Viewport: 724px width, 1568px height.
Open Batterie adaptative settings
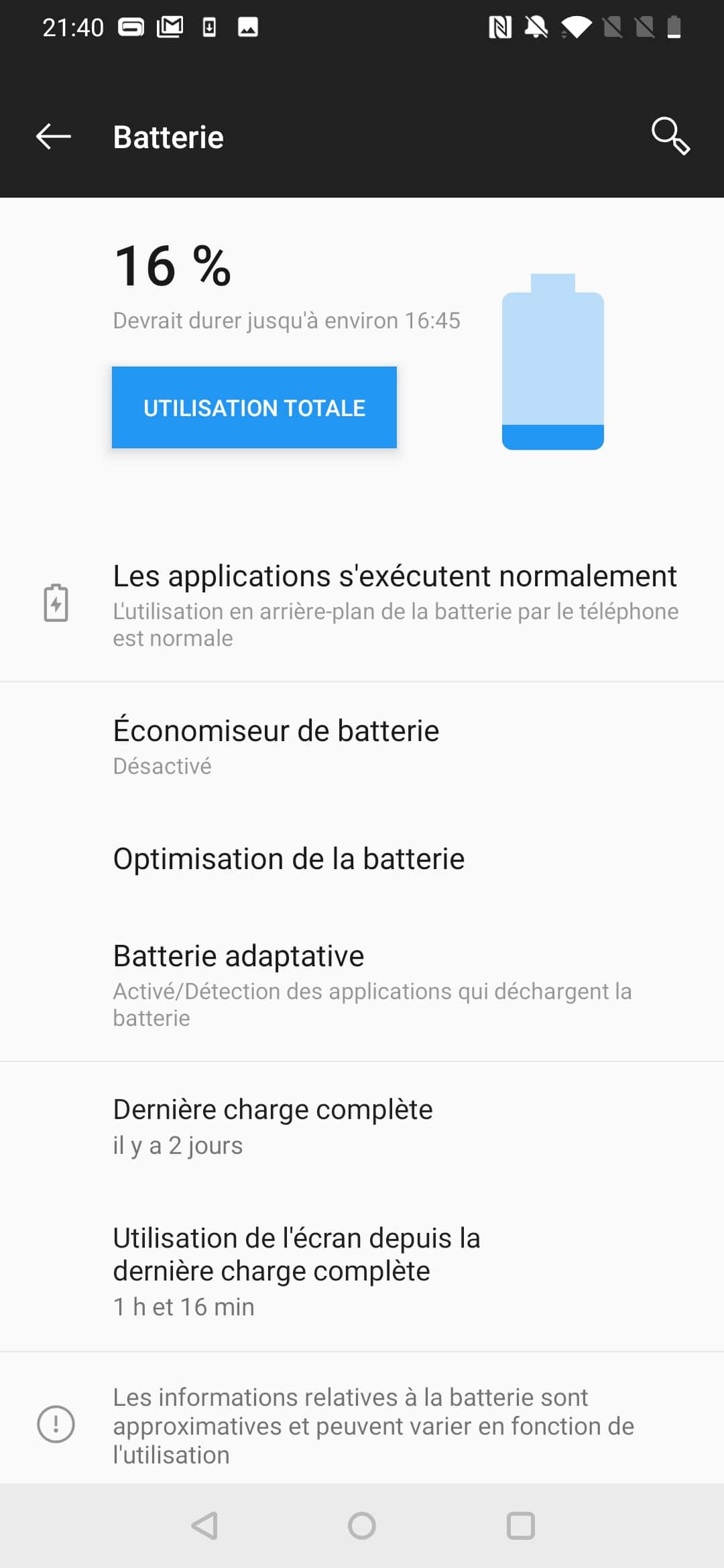(362, 984)
